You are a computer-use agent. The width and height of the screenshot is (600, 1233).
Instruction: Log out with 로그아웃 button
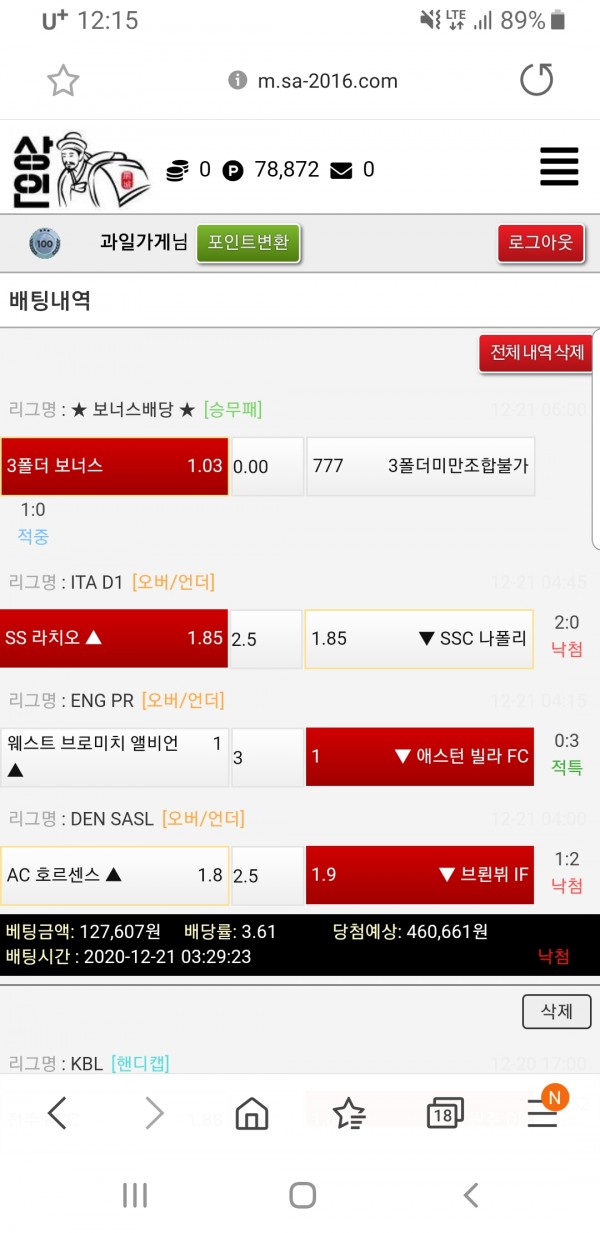point(541,243)
